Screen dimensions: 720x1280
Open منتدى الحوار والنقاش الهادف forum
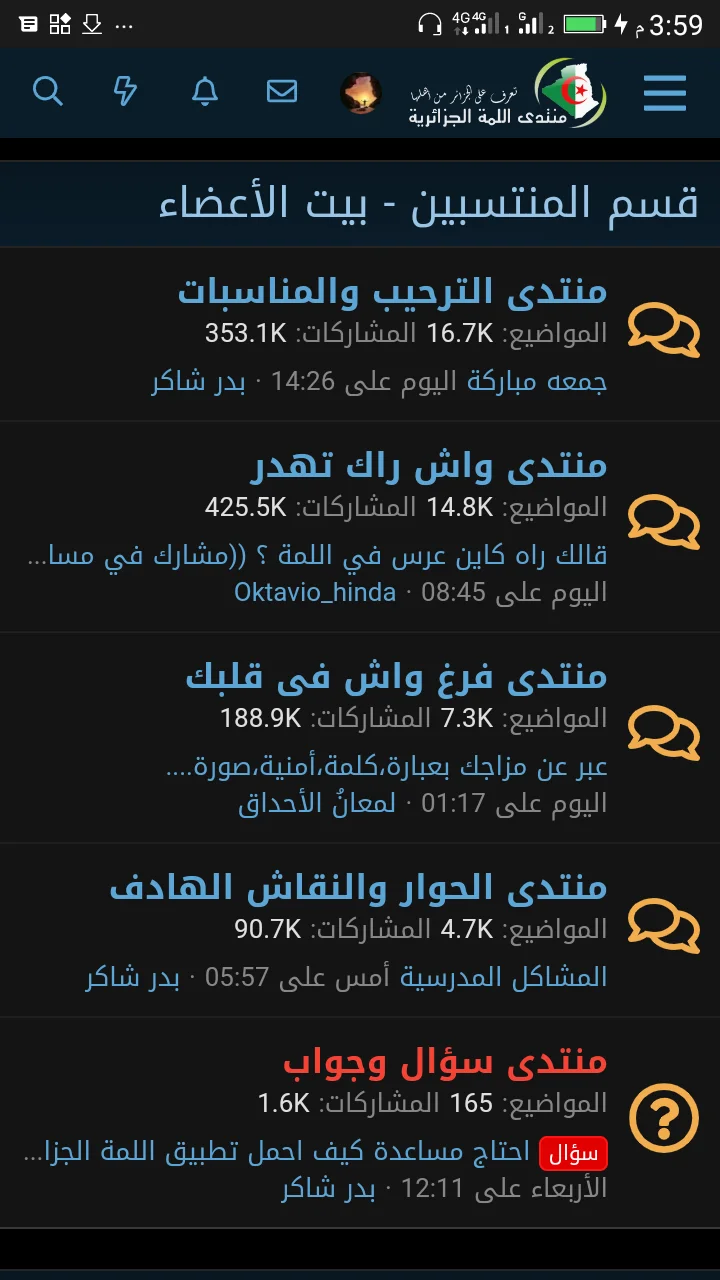point(358,888)
